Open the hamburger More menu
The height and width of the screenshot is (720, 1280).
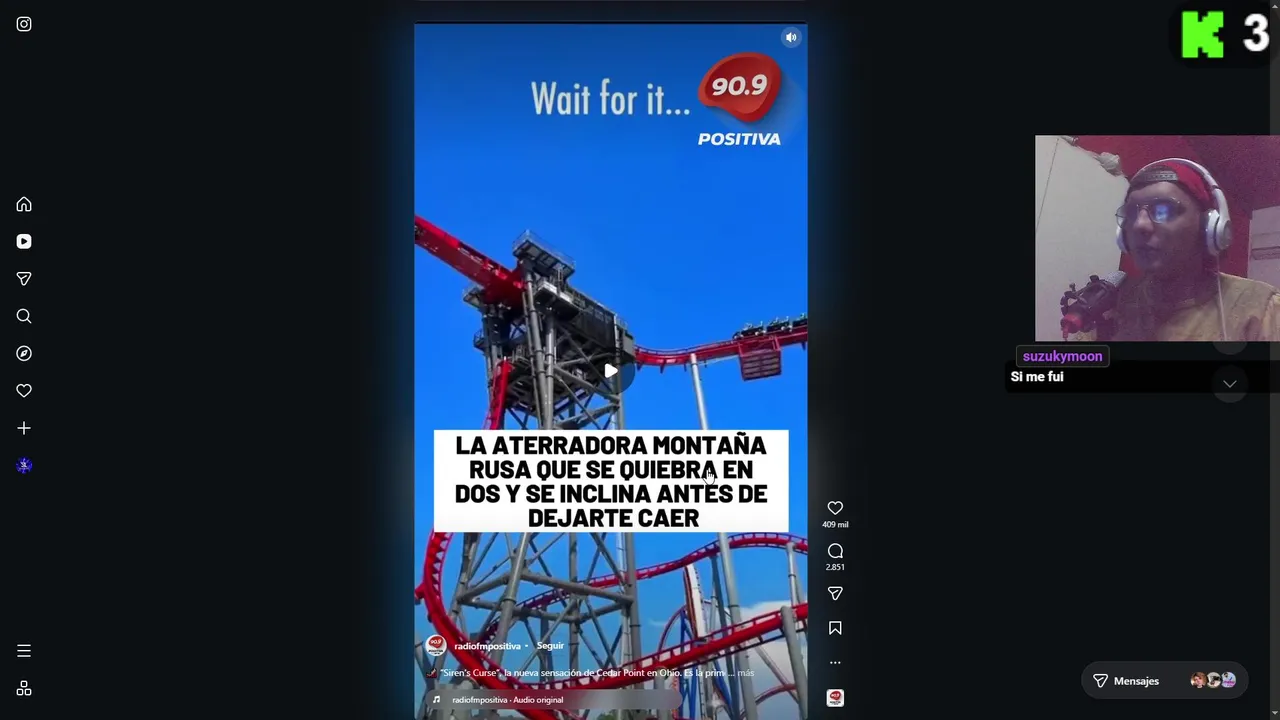(24, 651)
